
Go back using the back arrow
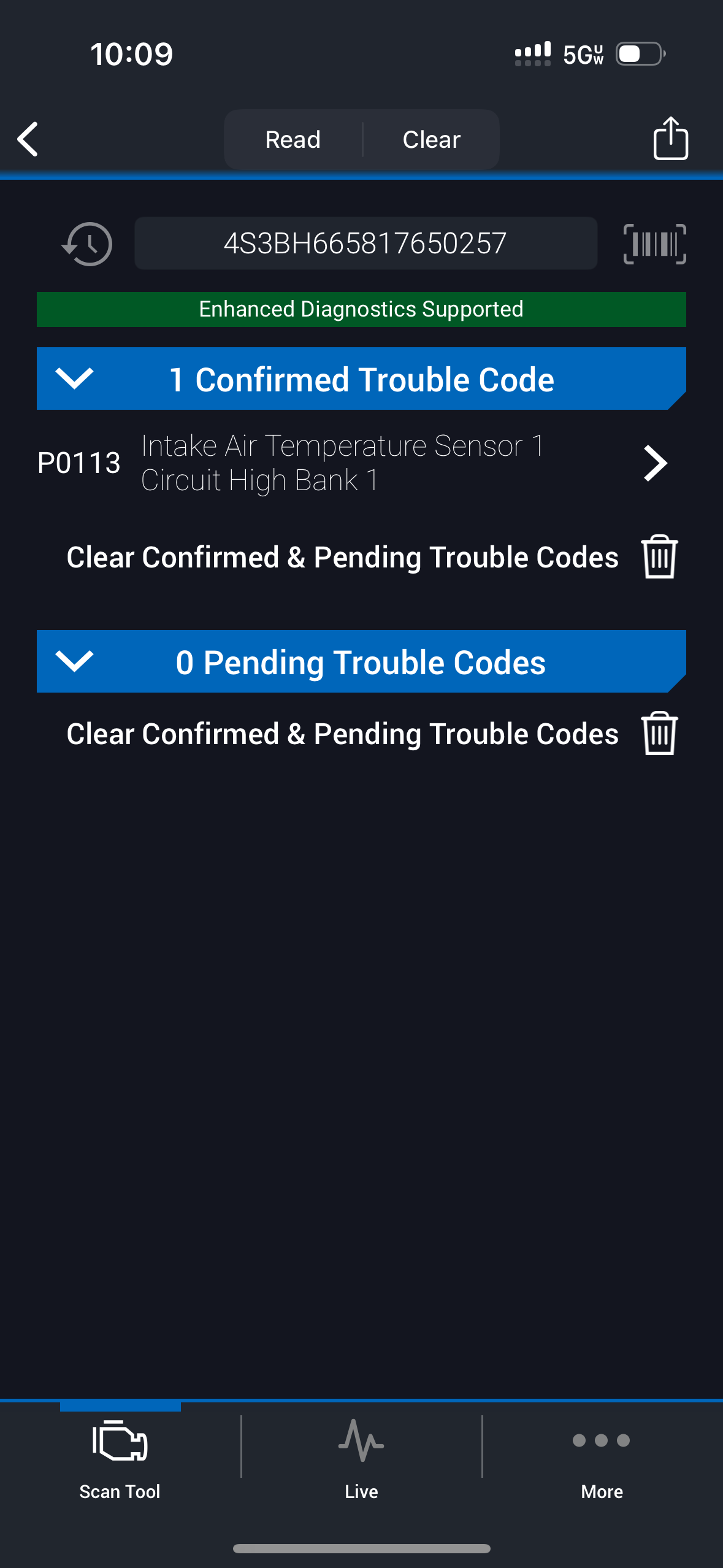click(x=28, y=139)
